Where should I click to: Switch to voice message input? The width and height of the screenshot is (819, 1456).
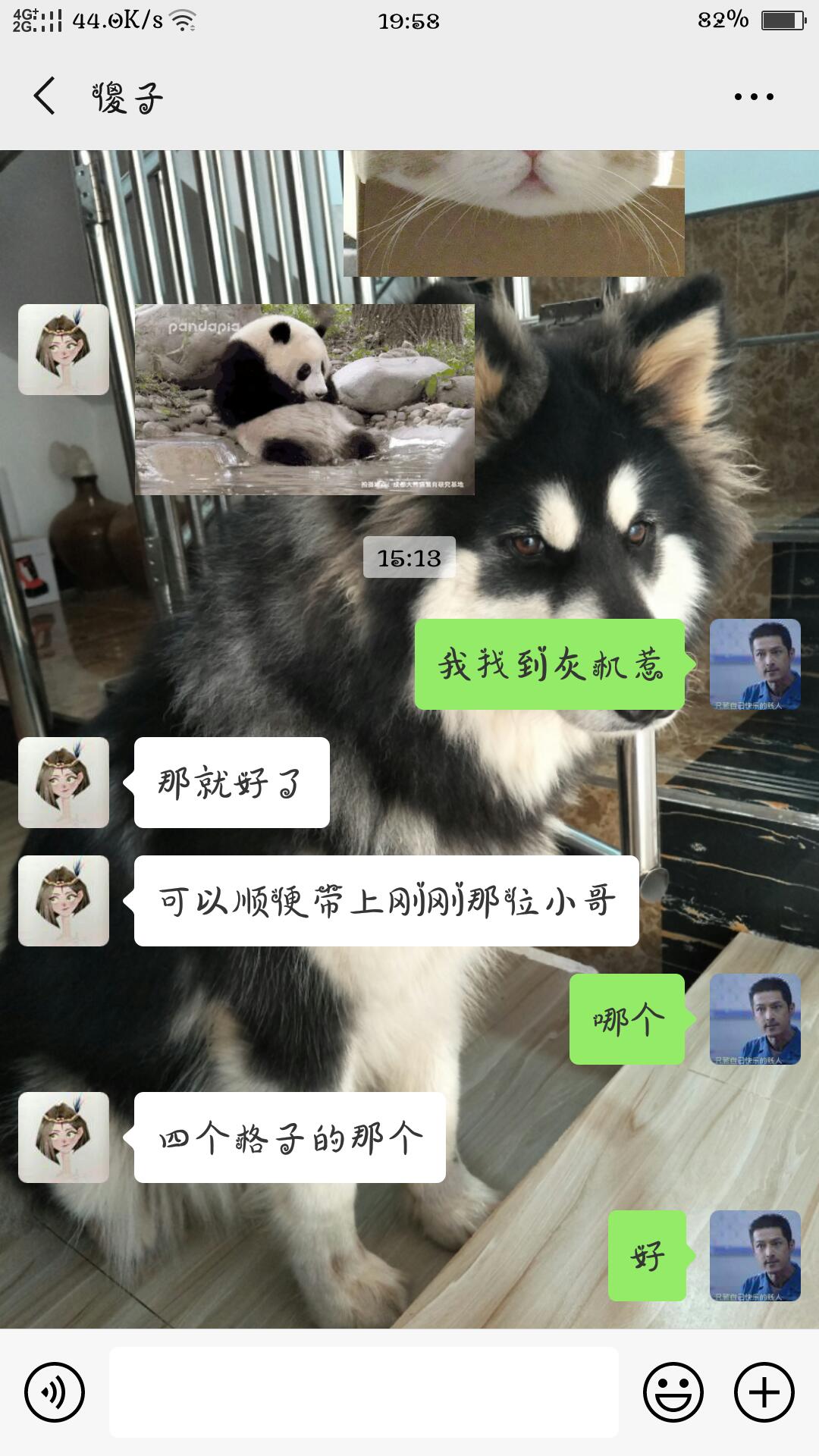pos(55,1392)
